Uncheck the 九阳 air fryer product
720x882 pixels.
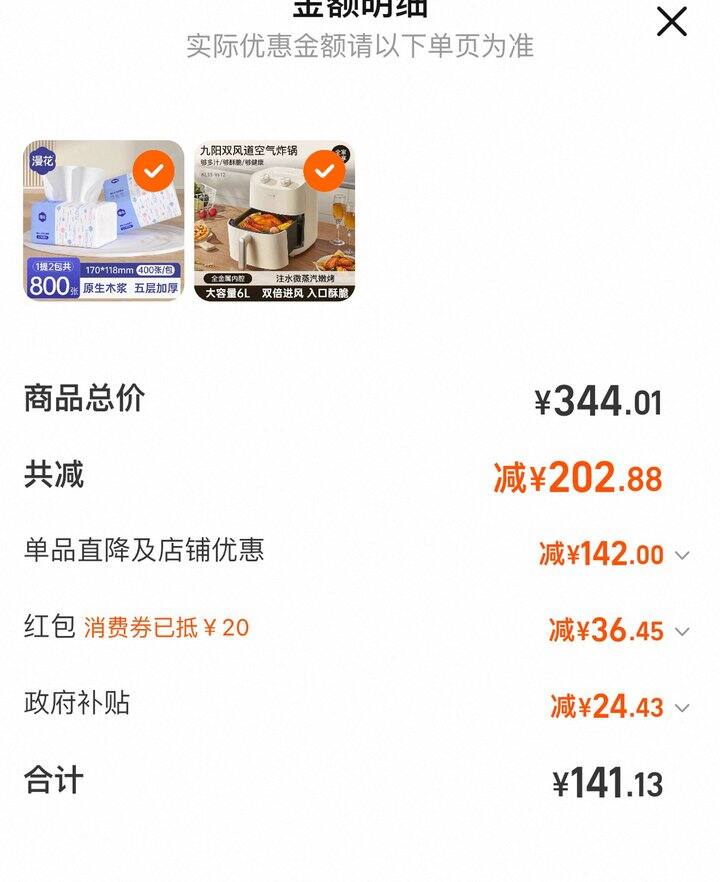pos(324,171)
